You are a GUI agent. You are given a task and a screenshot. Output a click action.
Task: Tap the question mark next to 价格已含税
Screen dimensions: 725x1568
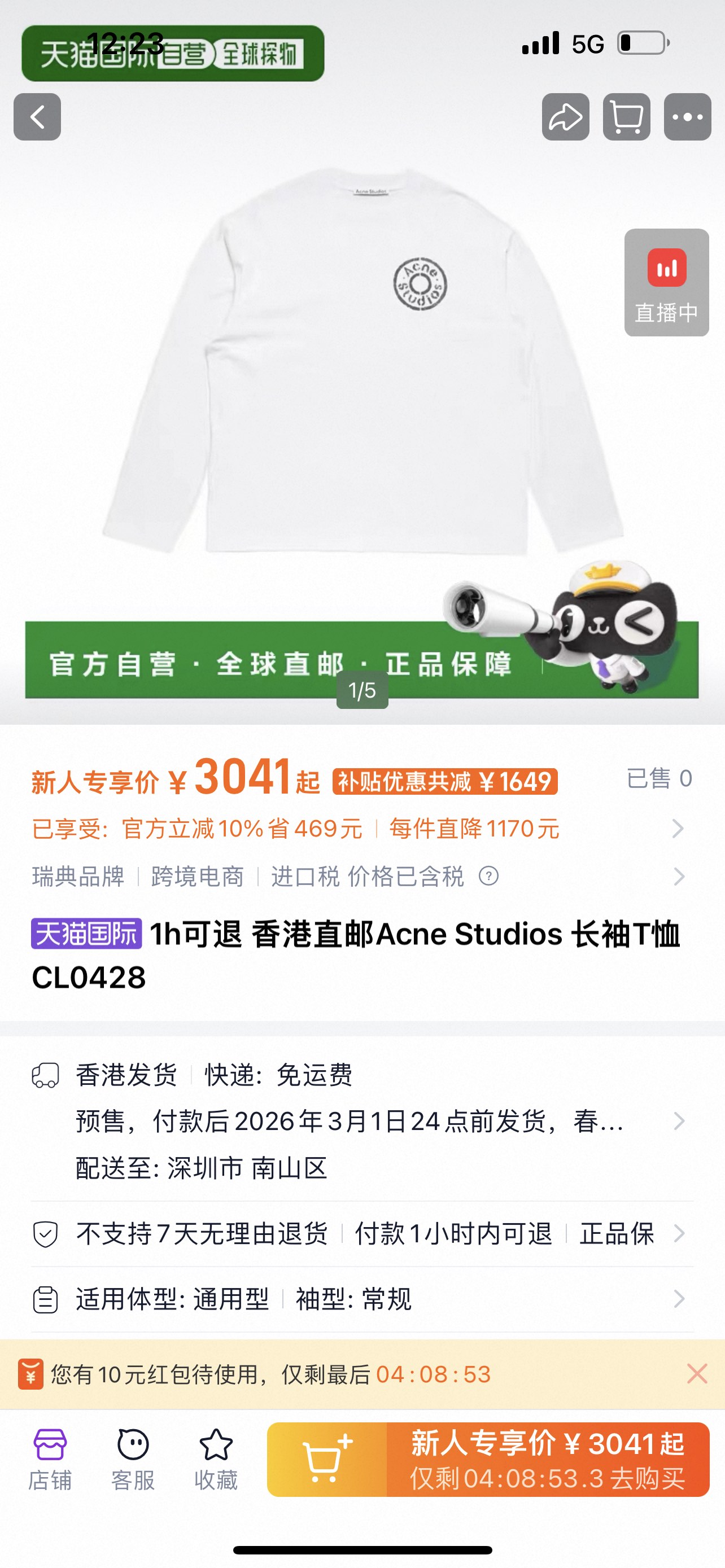coord(489,877)
